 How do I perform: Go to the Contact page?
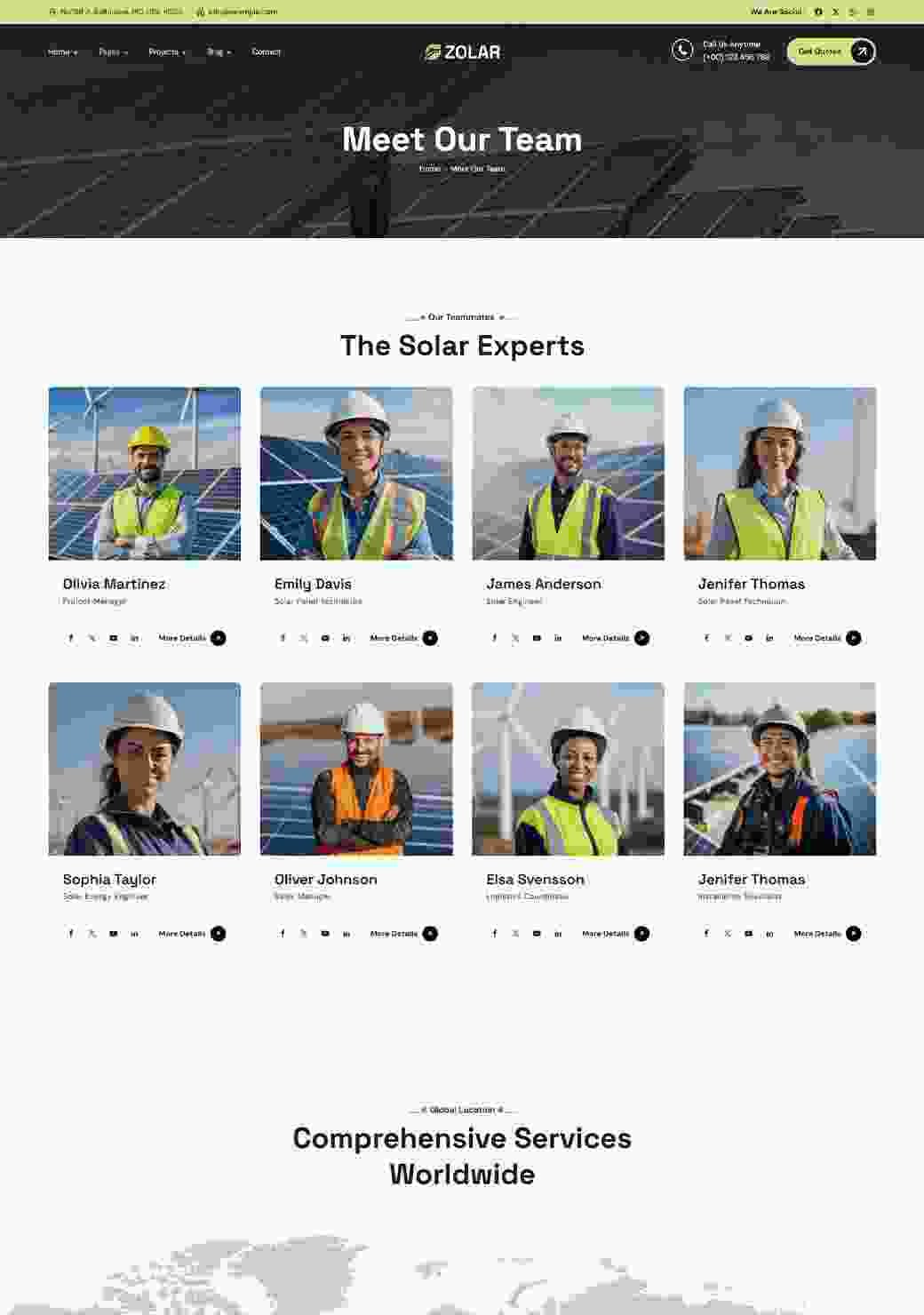tap(266, 52)
